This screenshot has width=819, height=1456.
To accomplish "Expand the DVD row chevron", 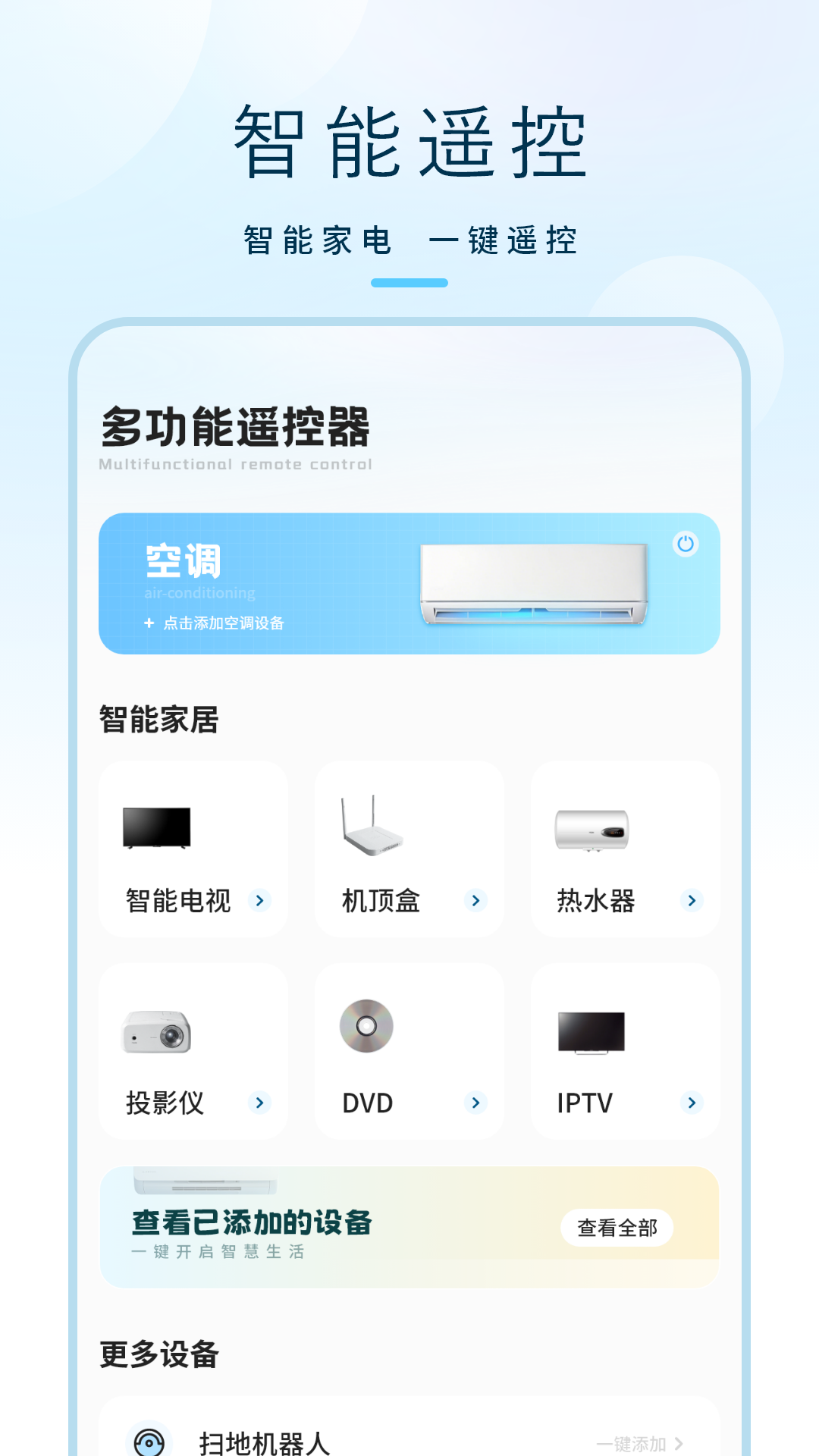I will click(x=475, y=1103).
